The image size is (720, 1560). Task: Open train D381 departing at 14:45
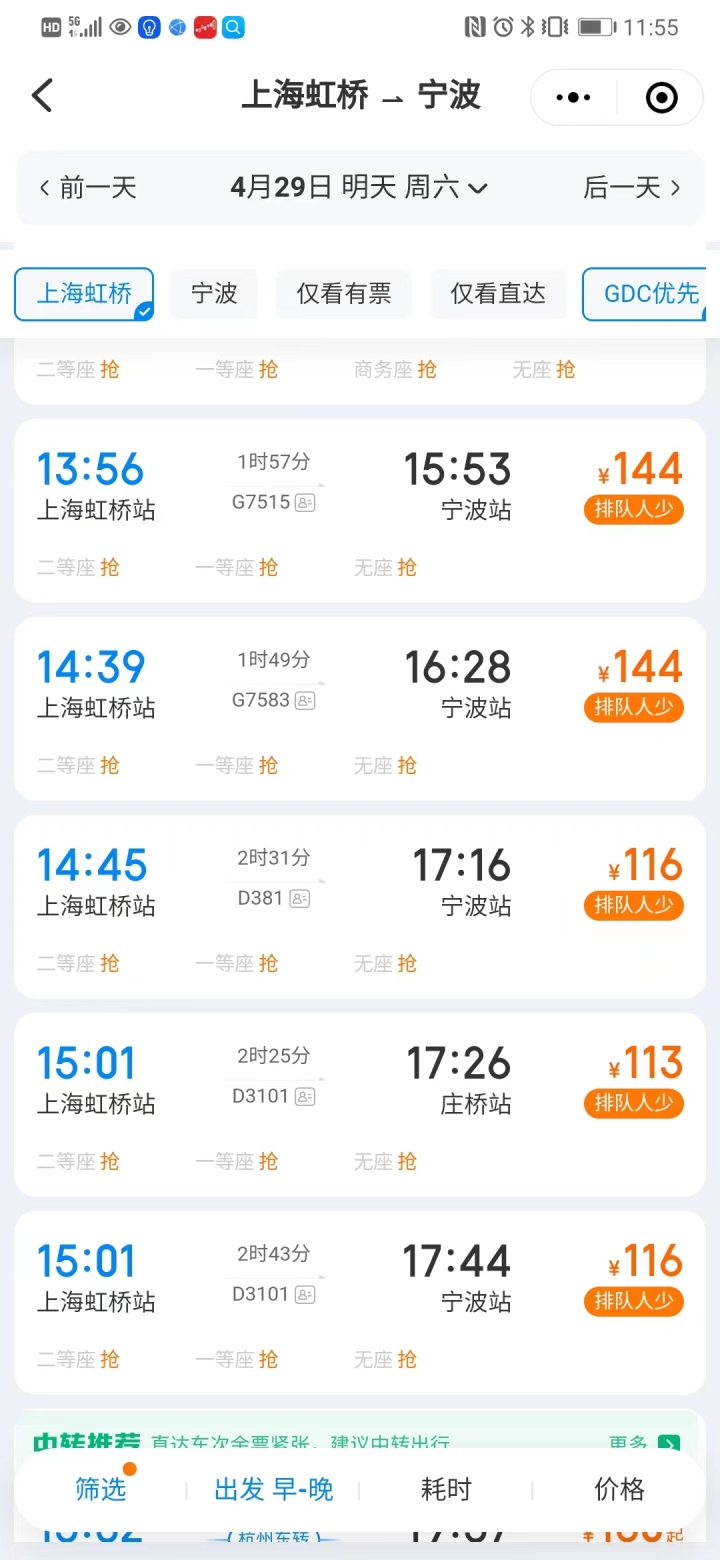coord(360,906)
